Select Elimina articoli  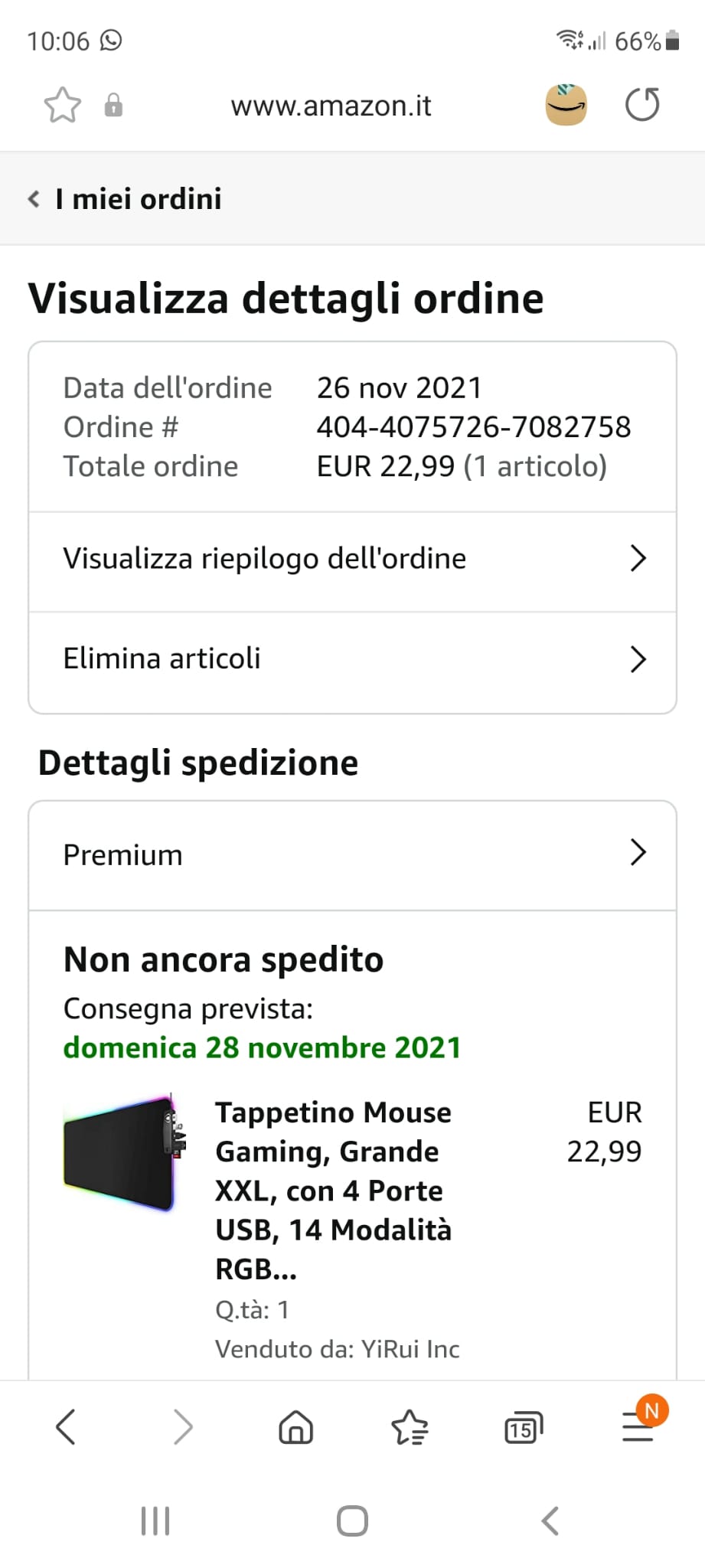tap(352, 659)
